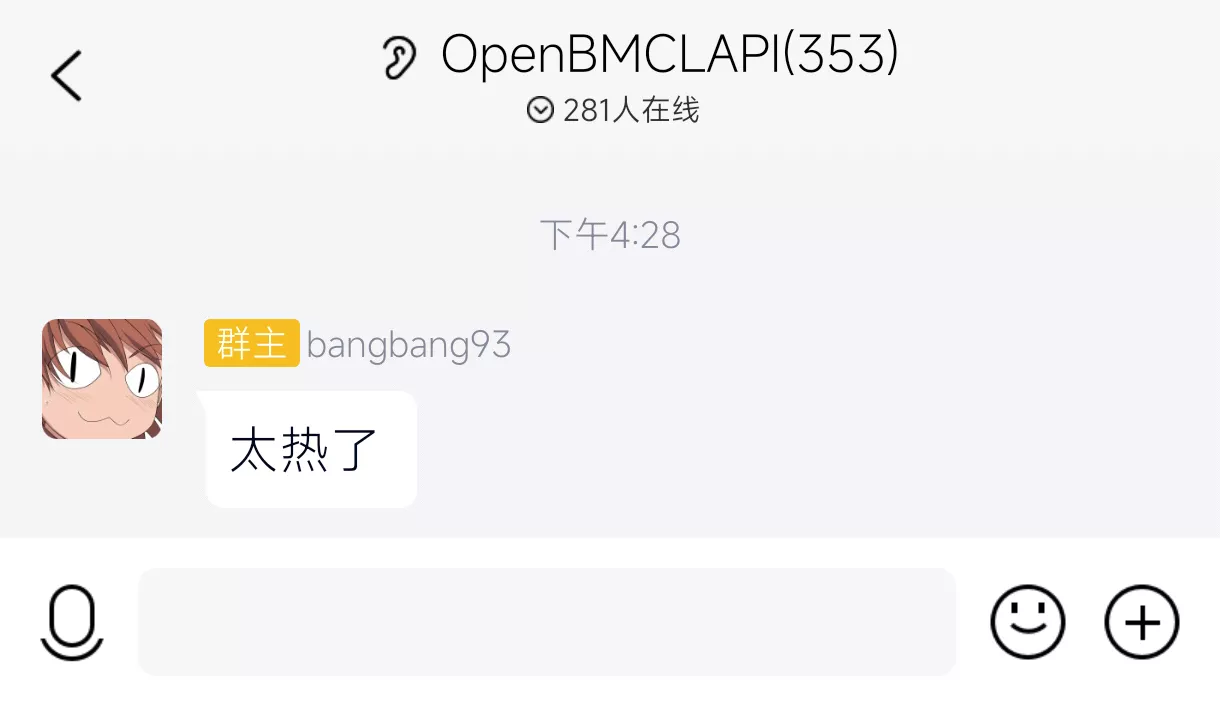
Task: Open the plus attachment menu
Action: click(x=1141, y=622)
